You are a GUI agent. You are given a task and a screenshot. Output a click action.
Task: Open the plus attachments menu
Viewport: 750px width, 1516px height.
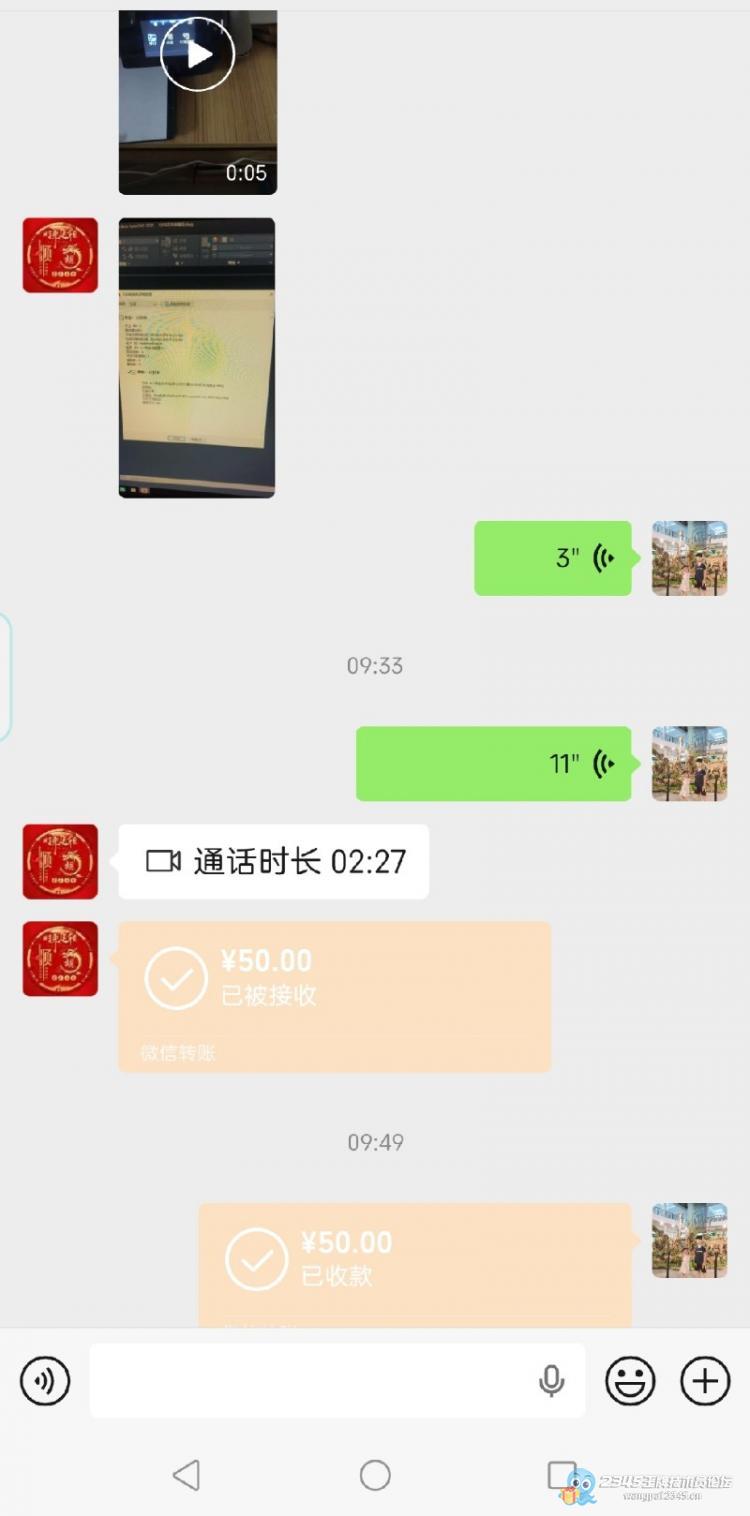[x=705, y=1381]
